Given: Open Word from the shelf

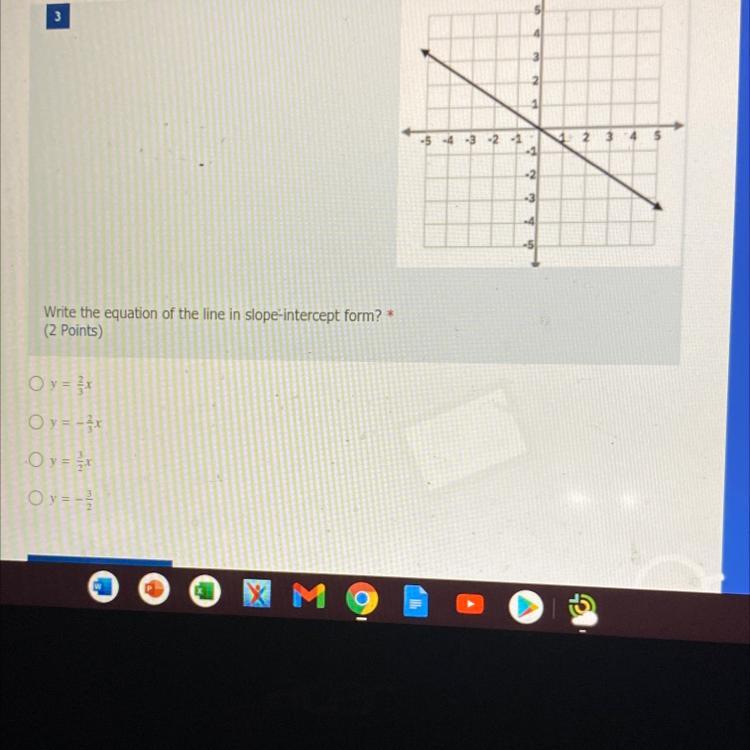Looking at the screenshot, I should [x=102, y=591].
